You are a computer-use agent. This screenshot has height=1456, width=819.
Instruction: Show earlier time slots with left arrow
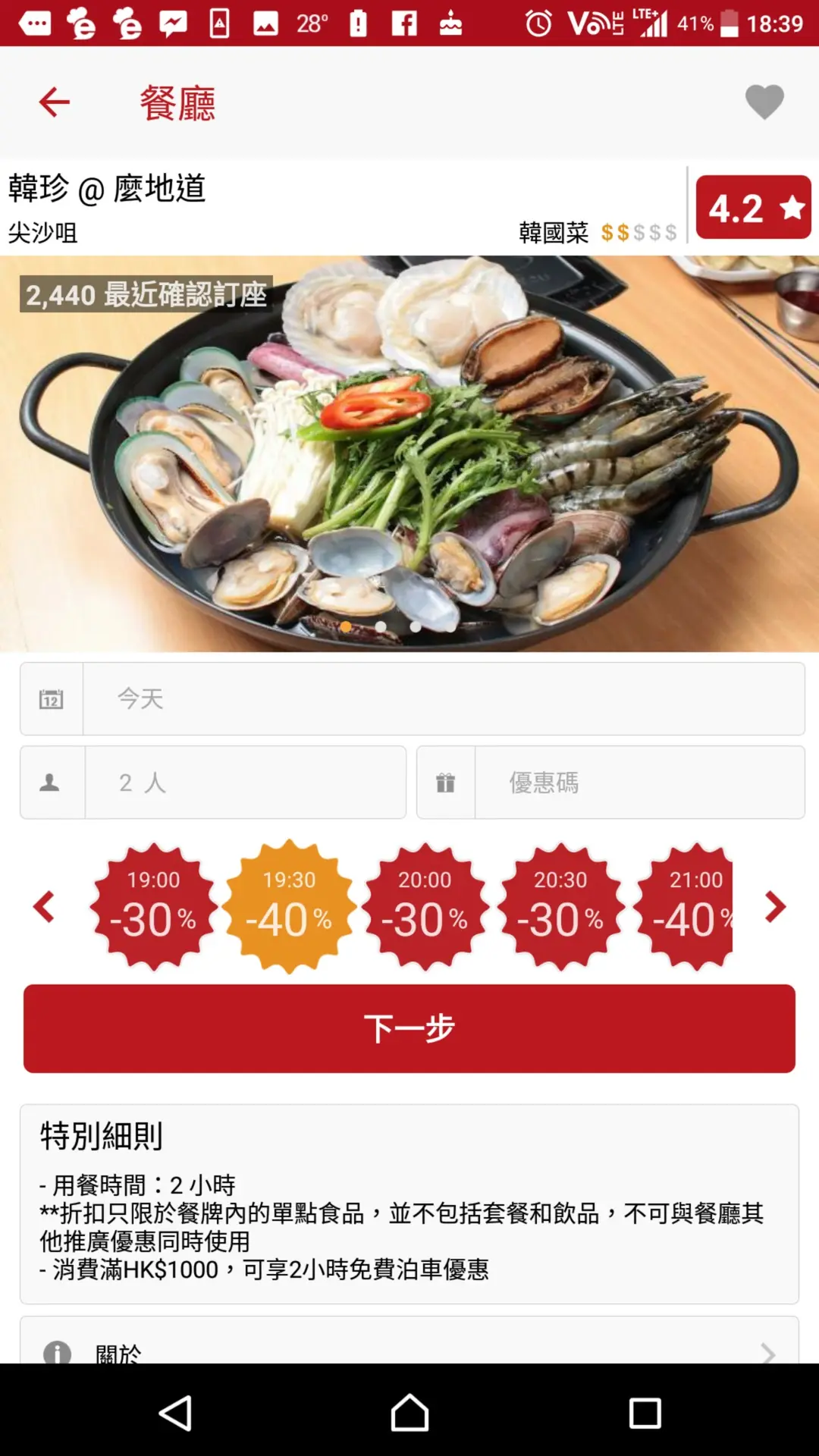pos(44,906)
